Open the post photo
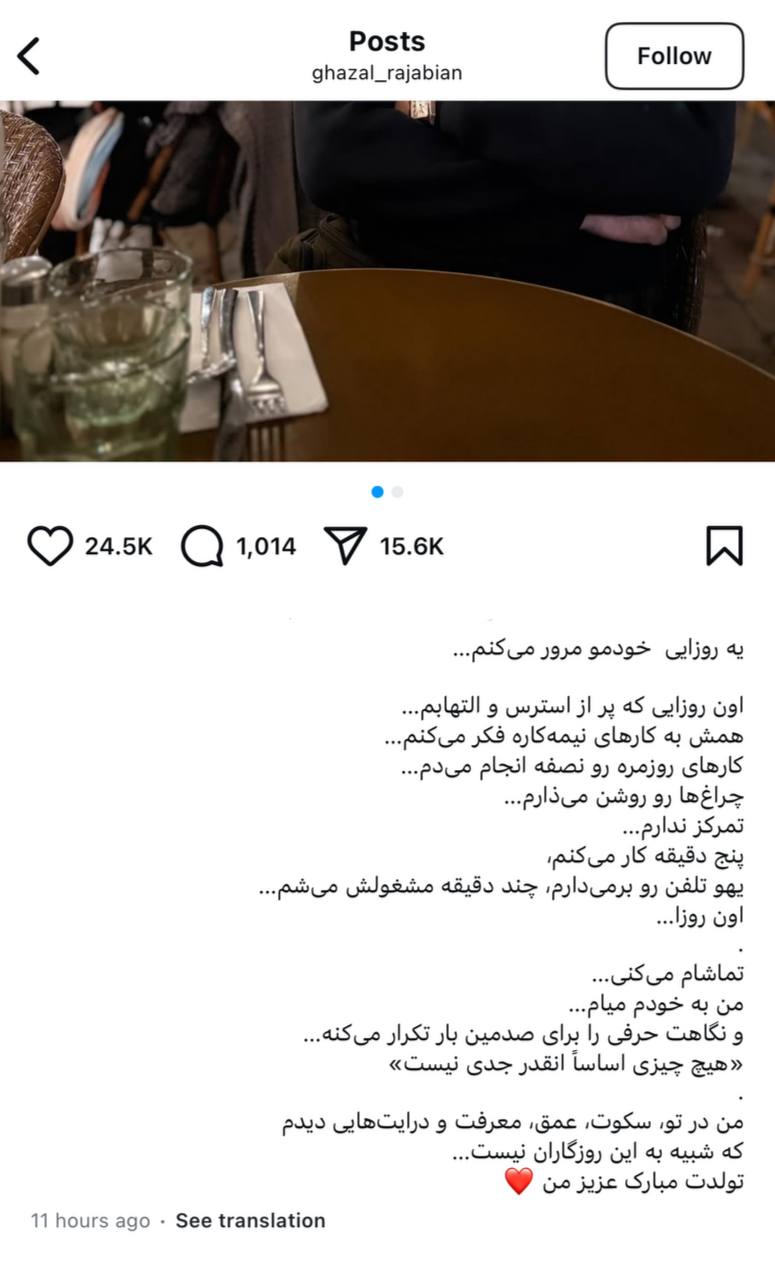 point(387,281)
